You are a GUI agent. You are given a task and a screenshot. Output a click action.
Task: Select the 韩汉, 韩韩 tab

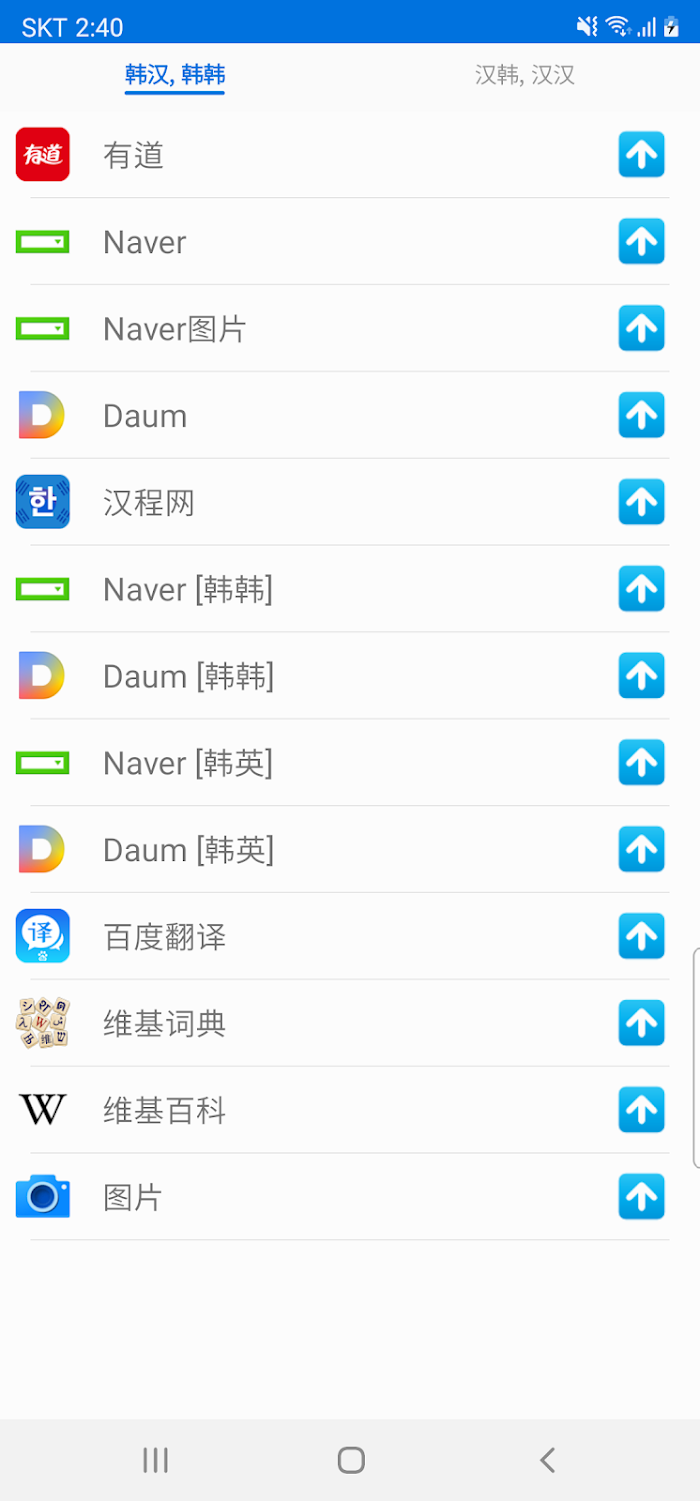[175, 75]
